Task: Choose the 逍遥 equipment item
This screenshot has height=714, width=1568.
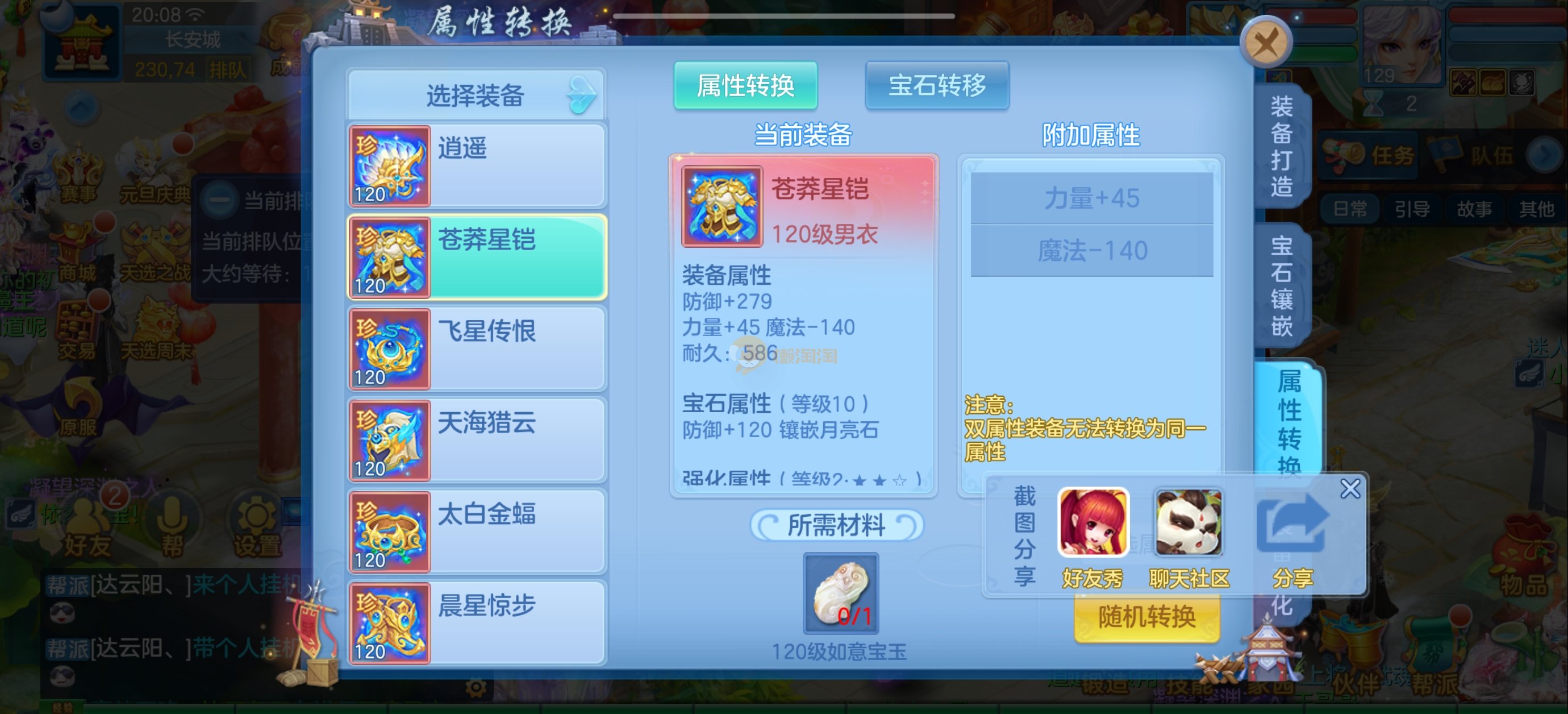Action: coord(477,165)
